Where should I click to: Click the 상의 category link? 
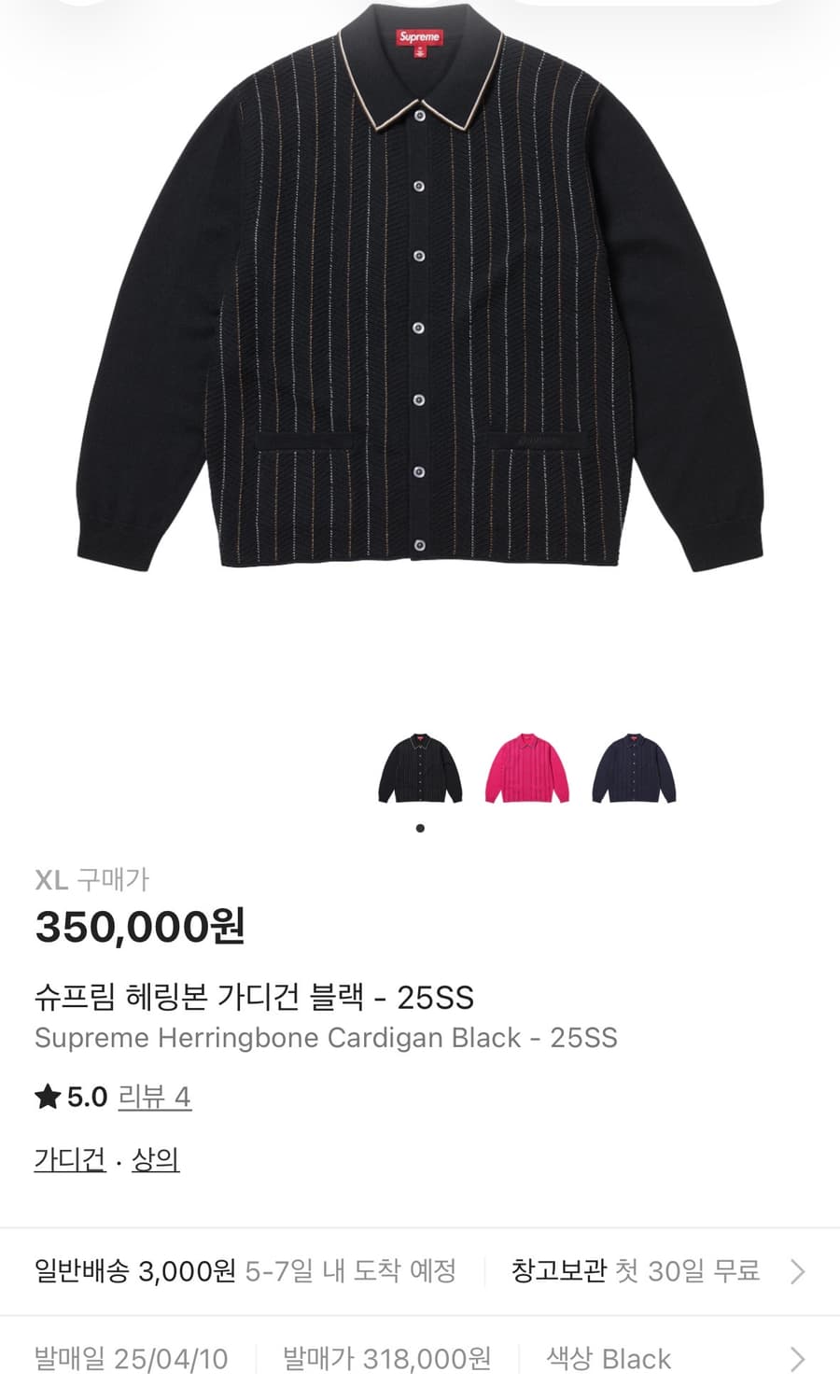pyautogui.click(x=154, y=1159)
